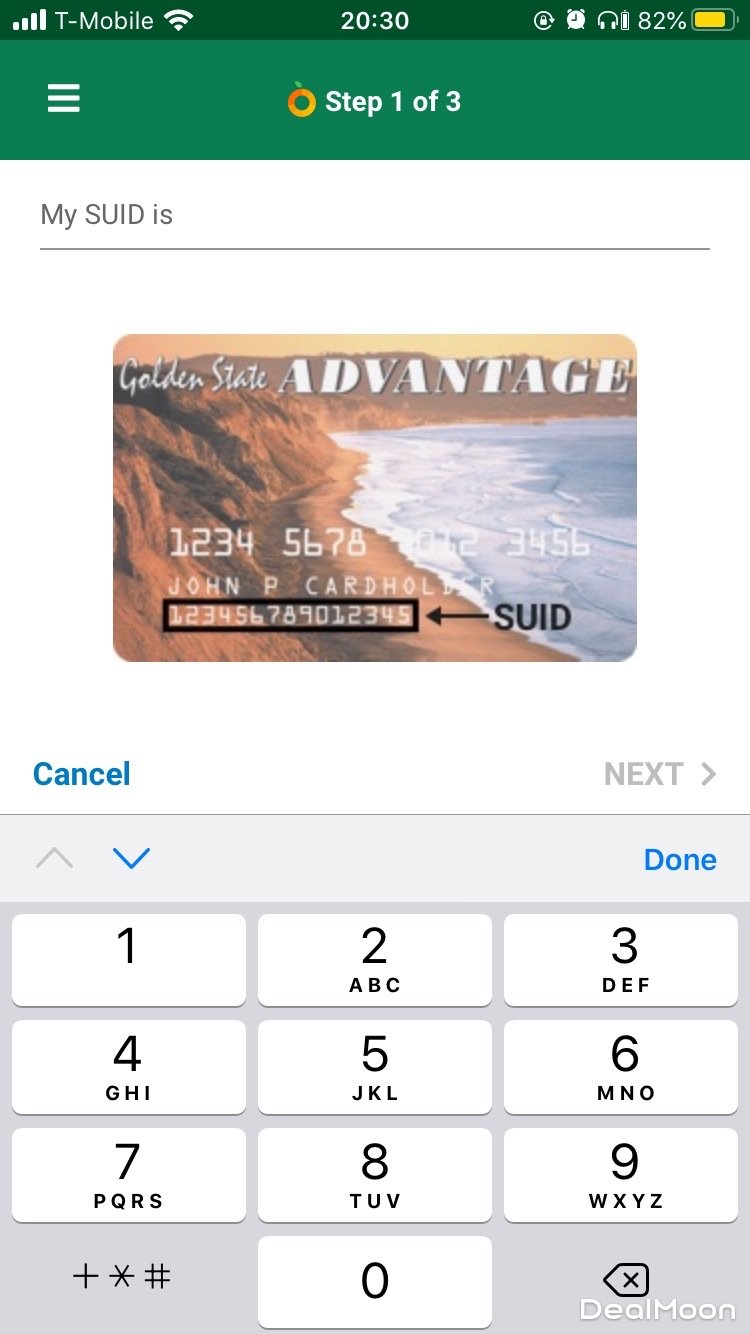Enter digit 5 on keypad
The image size is (750, 1334).
[x=375, y=1067]
